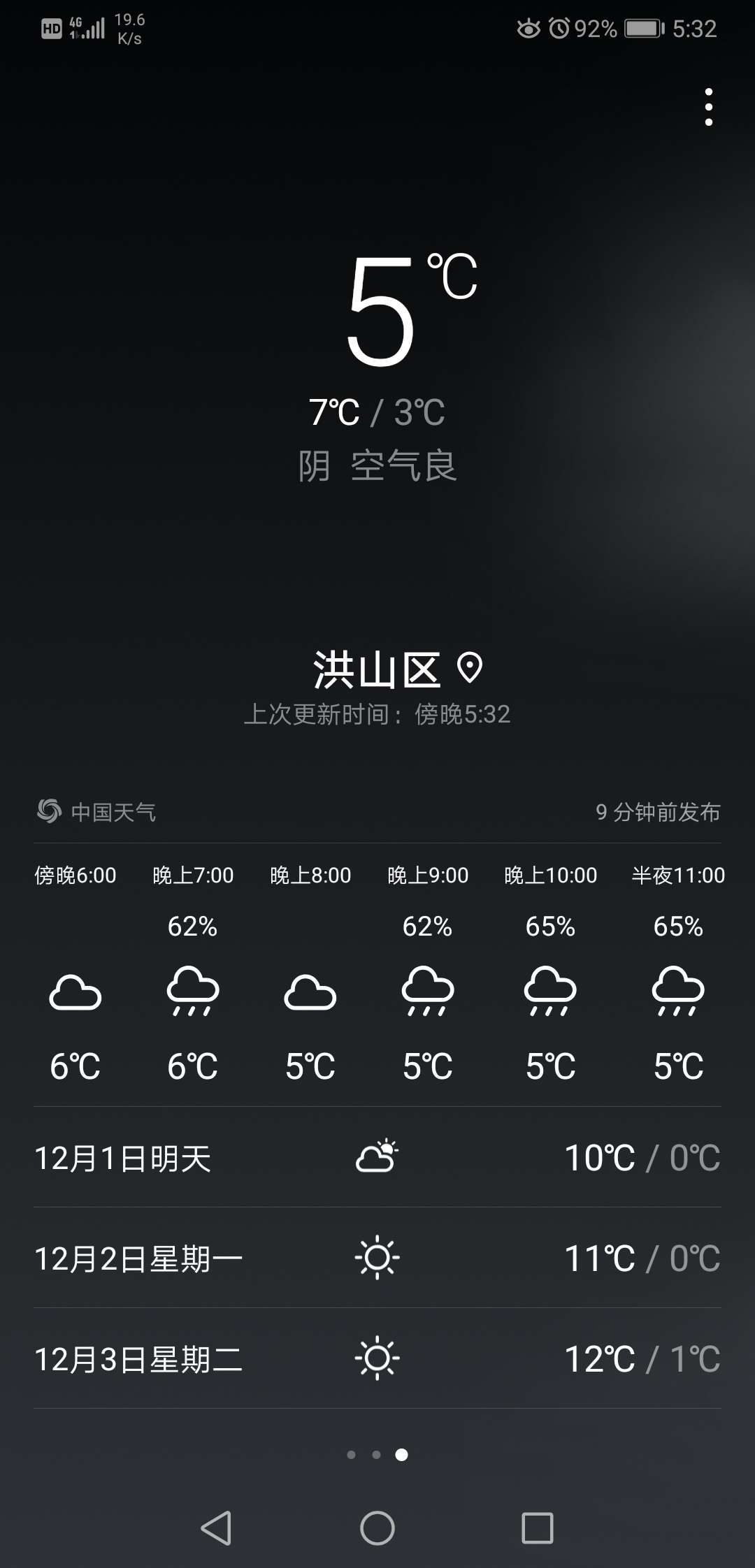
Task: Open the three-dot overflow menu
Action: point(709,108)
